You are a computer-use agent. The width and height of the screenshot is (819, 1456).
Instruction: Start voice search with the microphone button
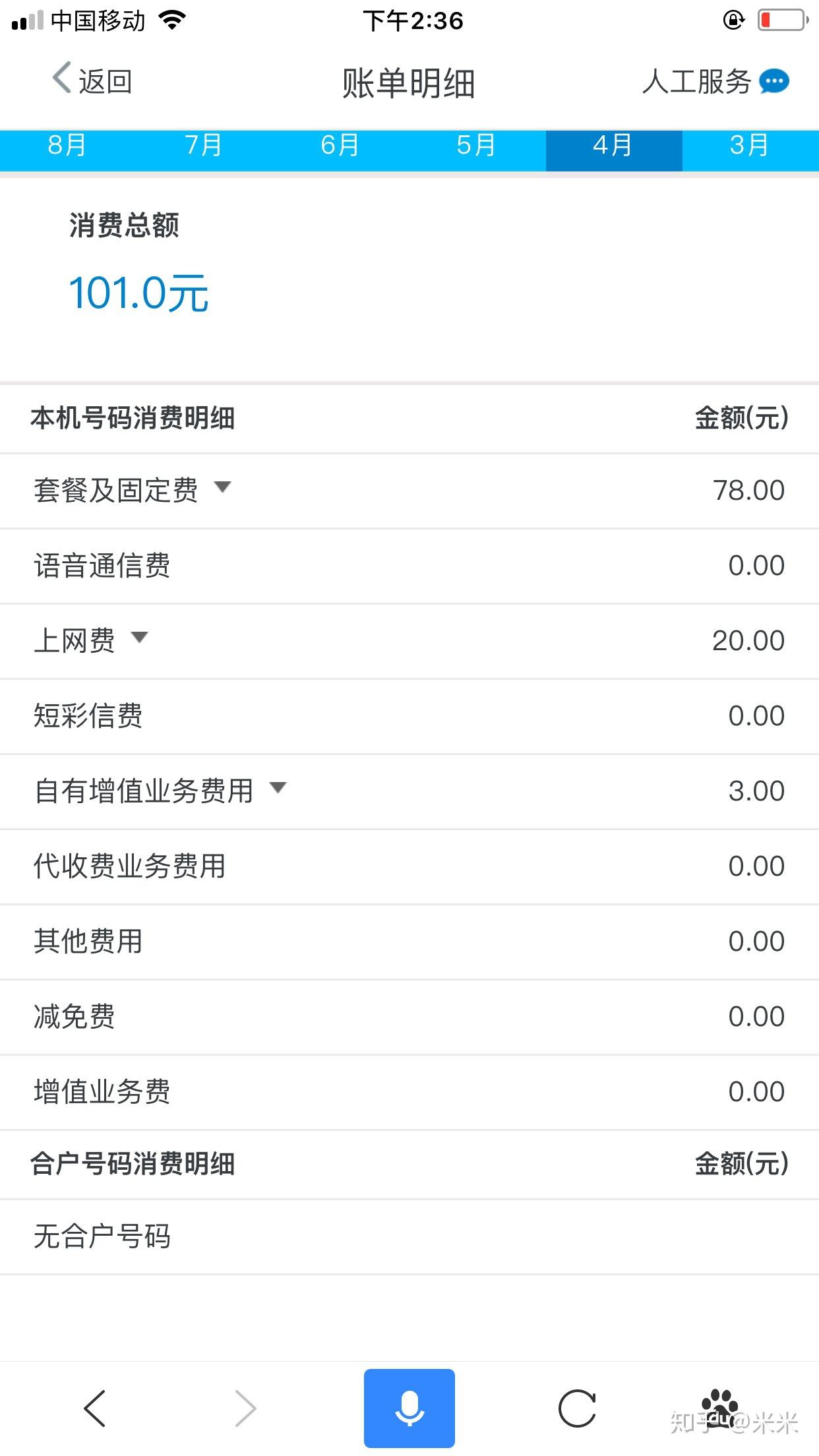click(x=409, y=1409)
